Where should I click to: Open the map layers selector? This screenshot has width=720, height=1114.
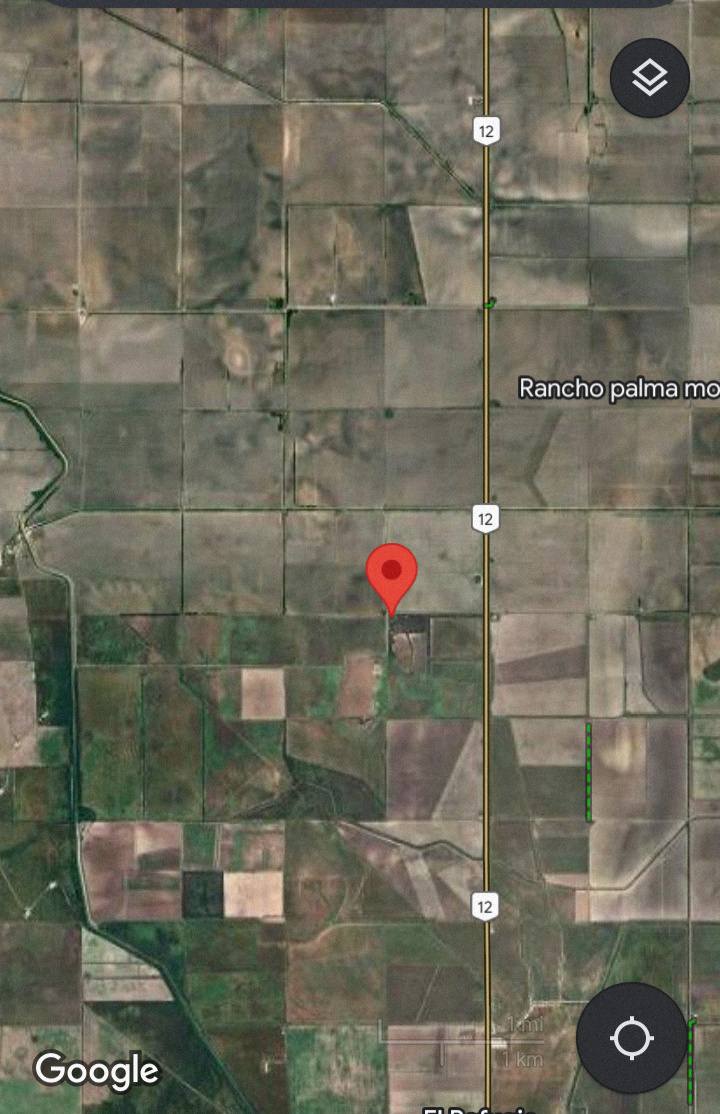pos(650,77)
